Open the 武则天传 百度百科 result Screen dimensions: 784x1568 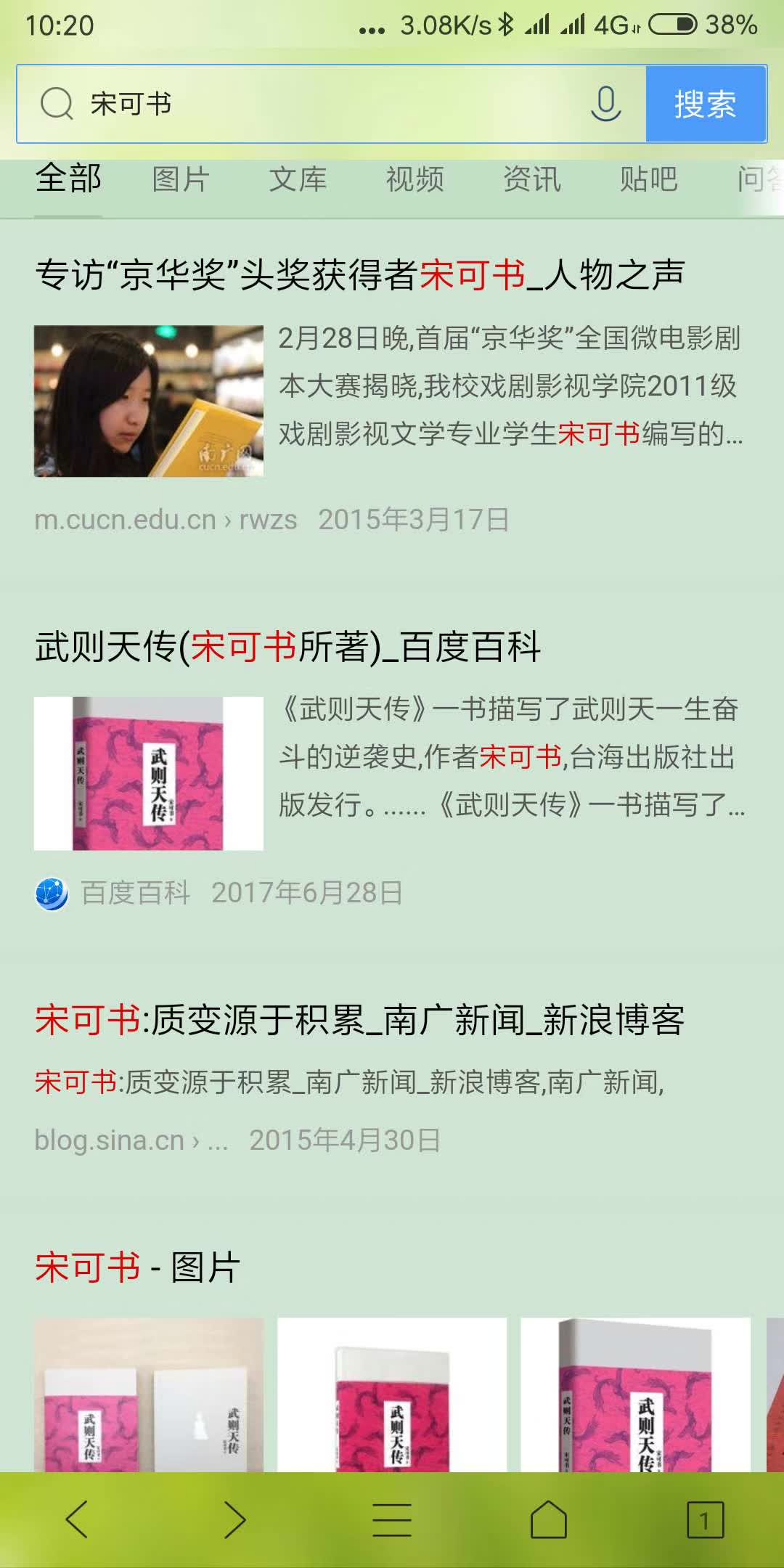pos(288,647)
